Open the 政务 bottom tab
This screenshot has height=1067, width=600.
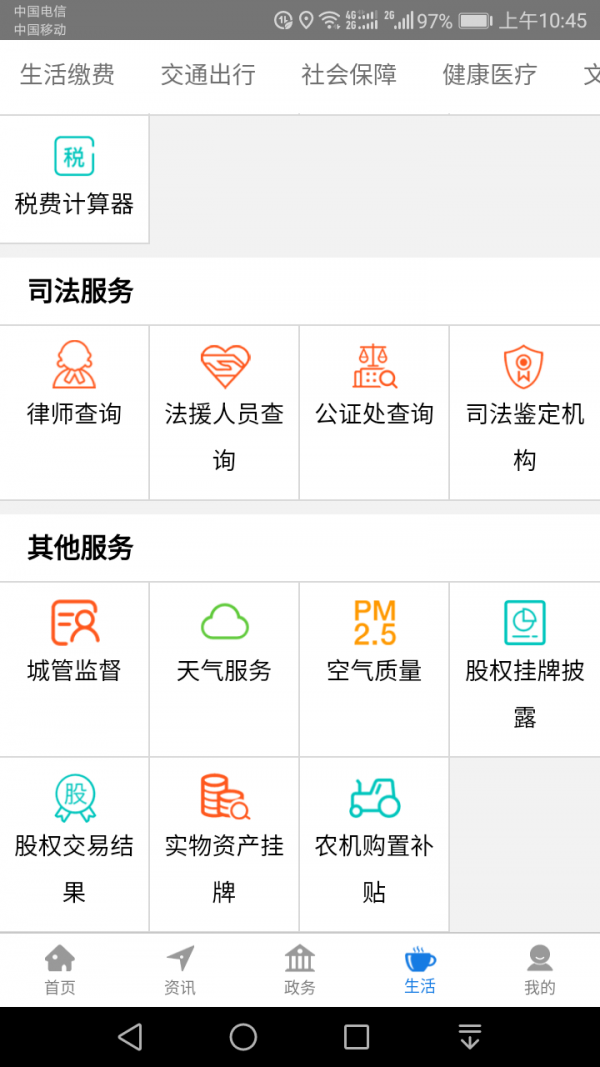300,970
